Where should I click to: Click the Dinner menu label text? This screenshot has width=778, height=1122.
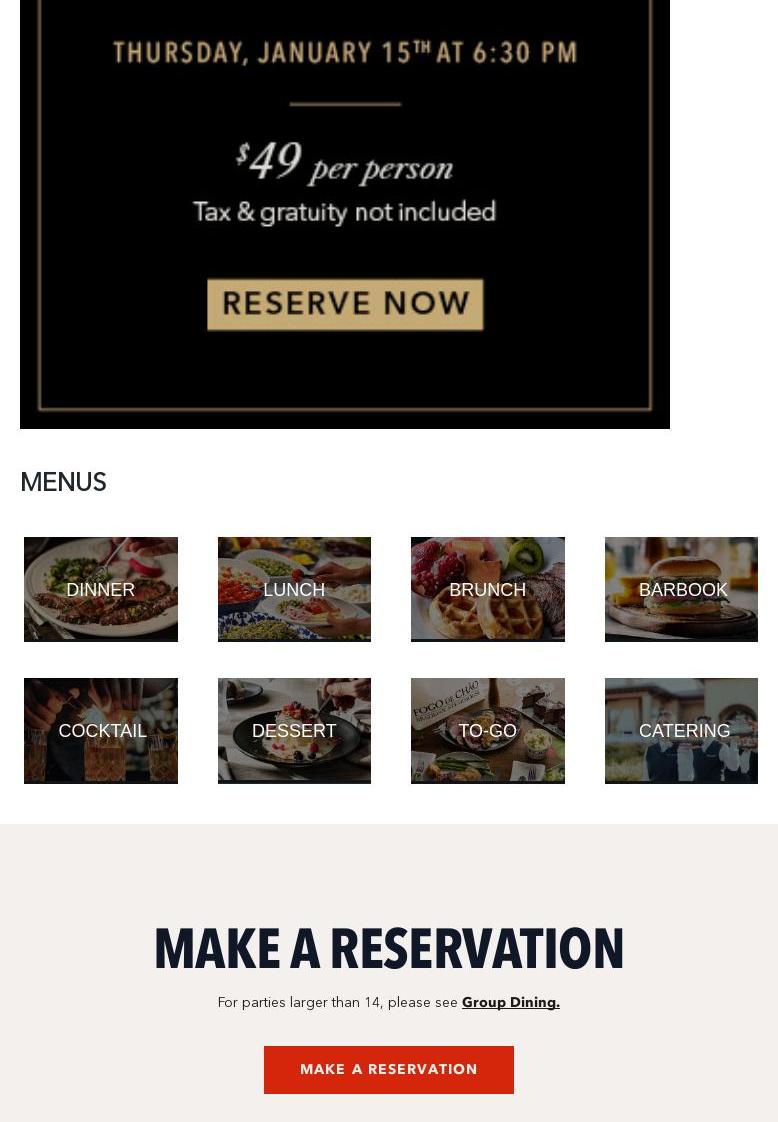pyautogui.click(x=100, y=589)
